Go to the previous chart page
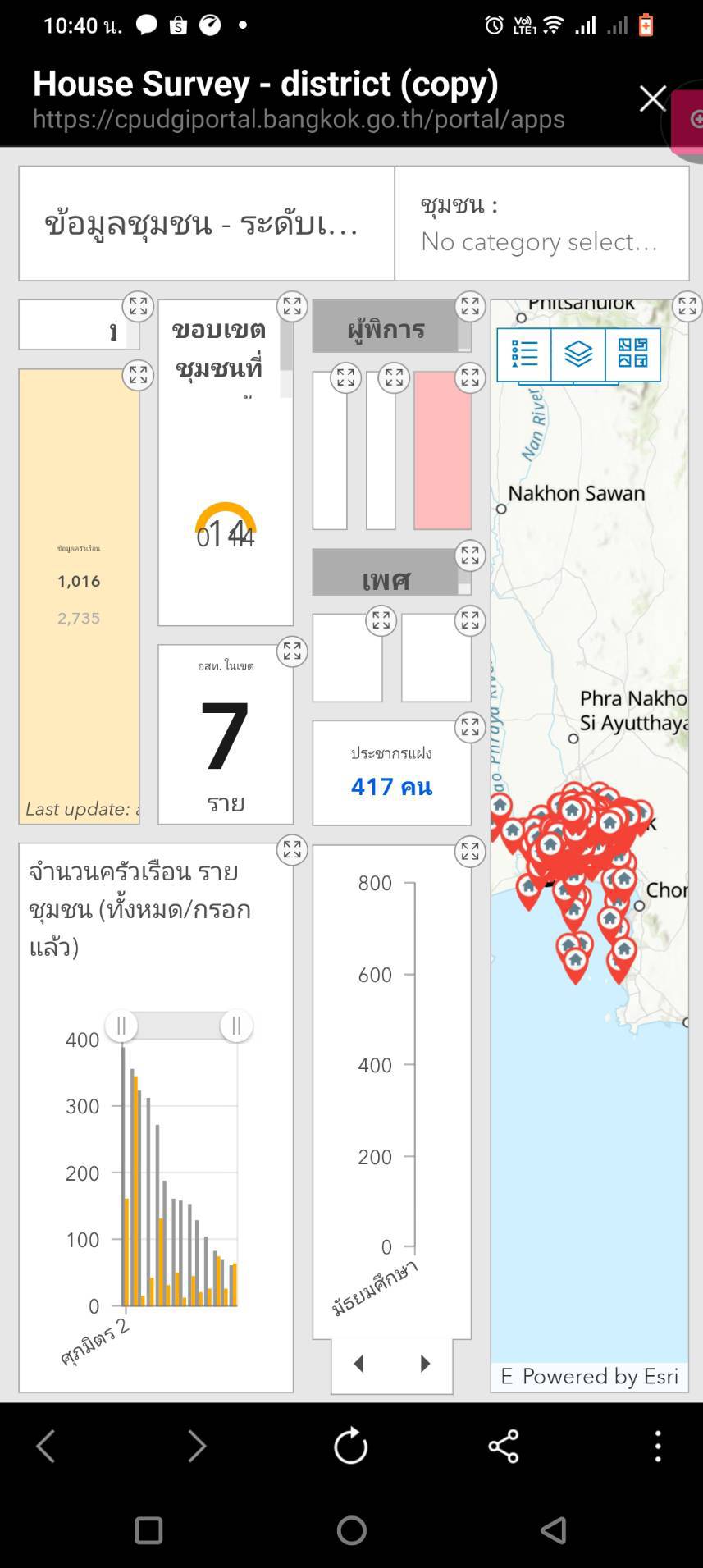Image resolution: width=703 pixels, height=1568 pixels. click(358, 1364)
